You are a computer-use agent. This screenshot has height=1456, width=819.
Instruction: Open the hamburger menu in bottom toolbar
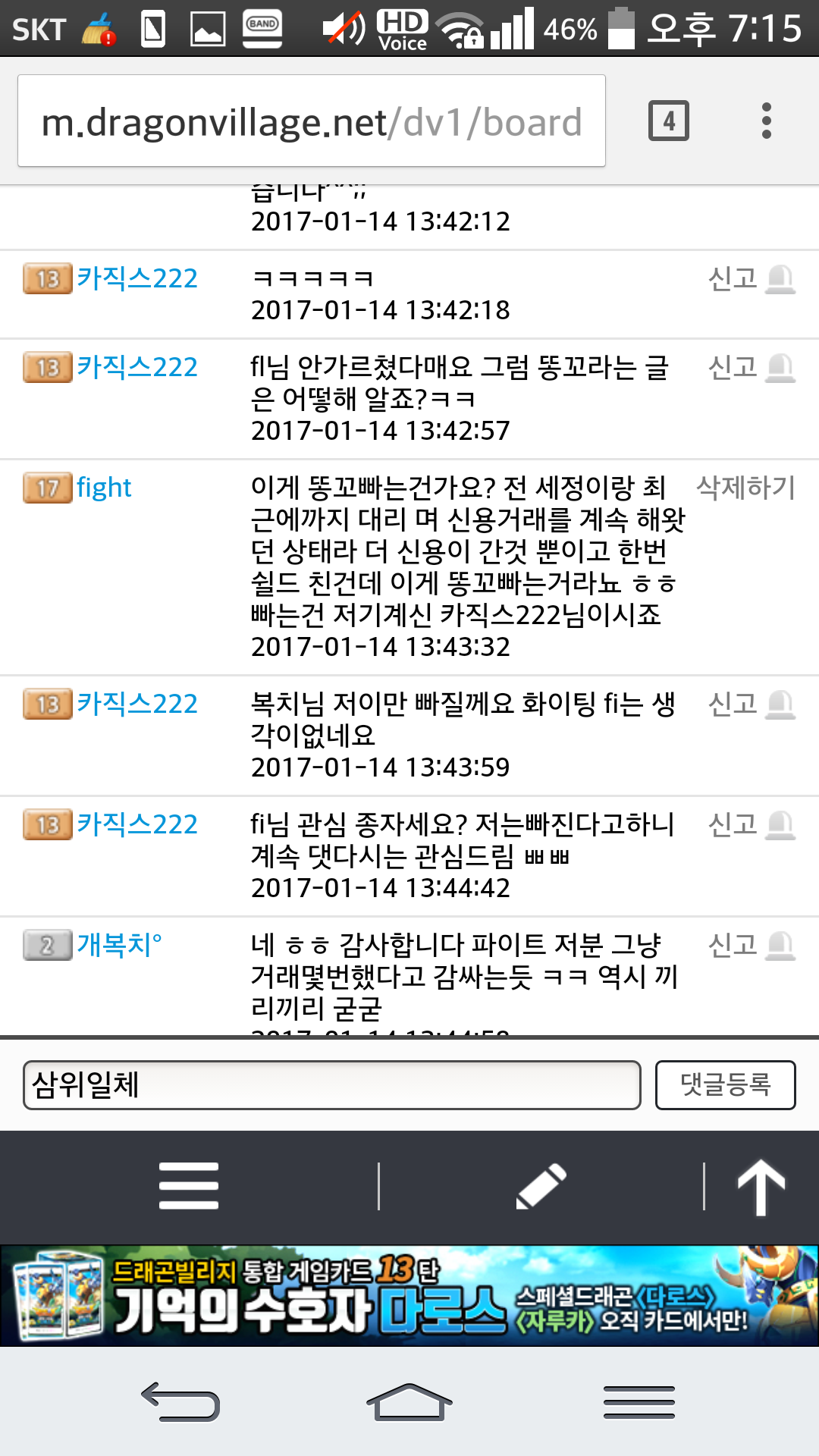coord(189,1186)
